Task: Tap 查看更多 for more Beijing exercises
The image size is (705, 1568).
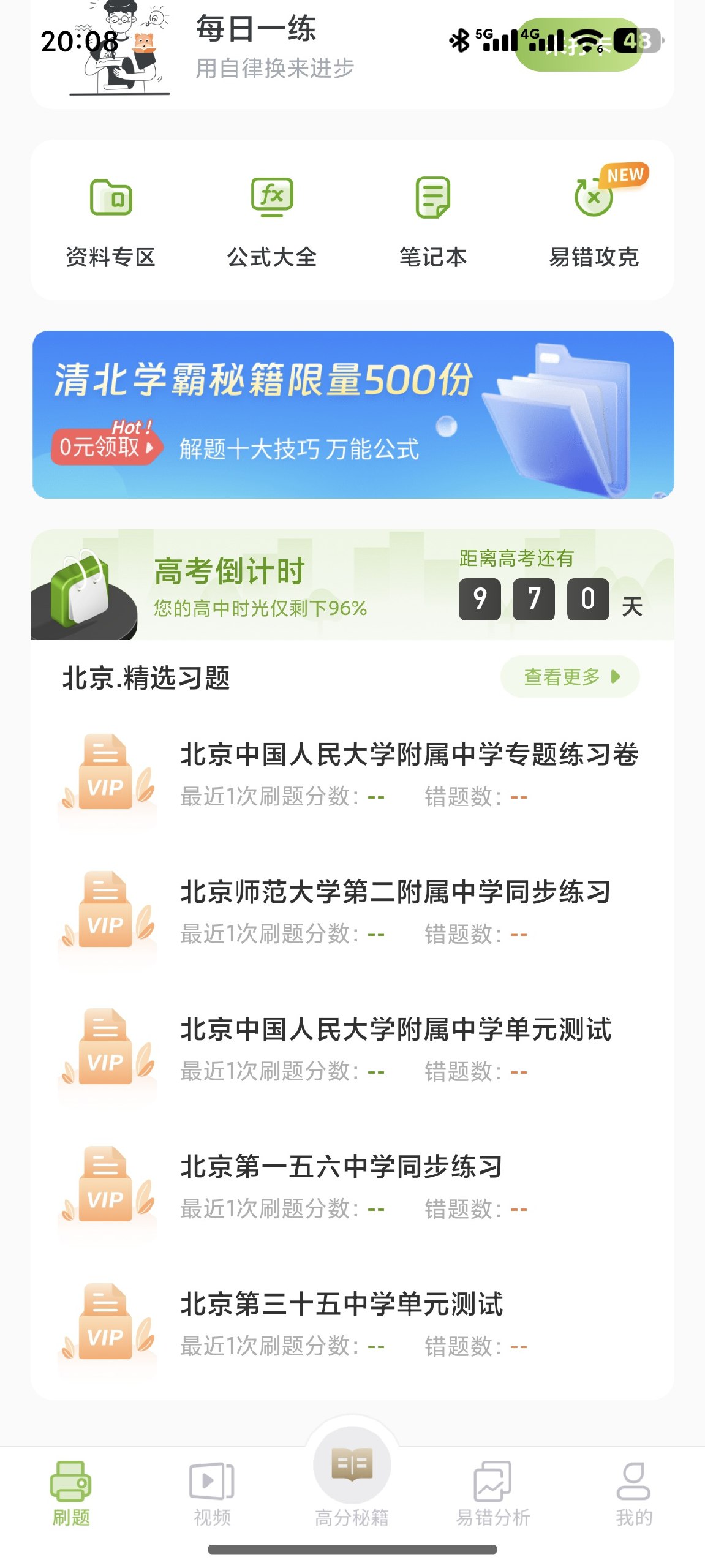Action: (x=570, y=677)
